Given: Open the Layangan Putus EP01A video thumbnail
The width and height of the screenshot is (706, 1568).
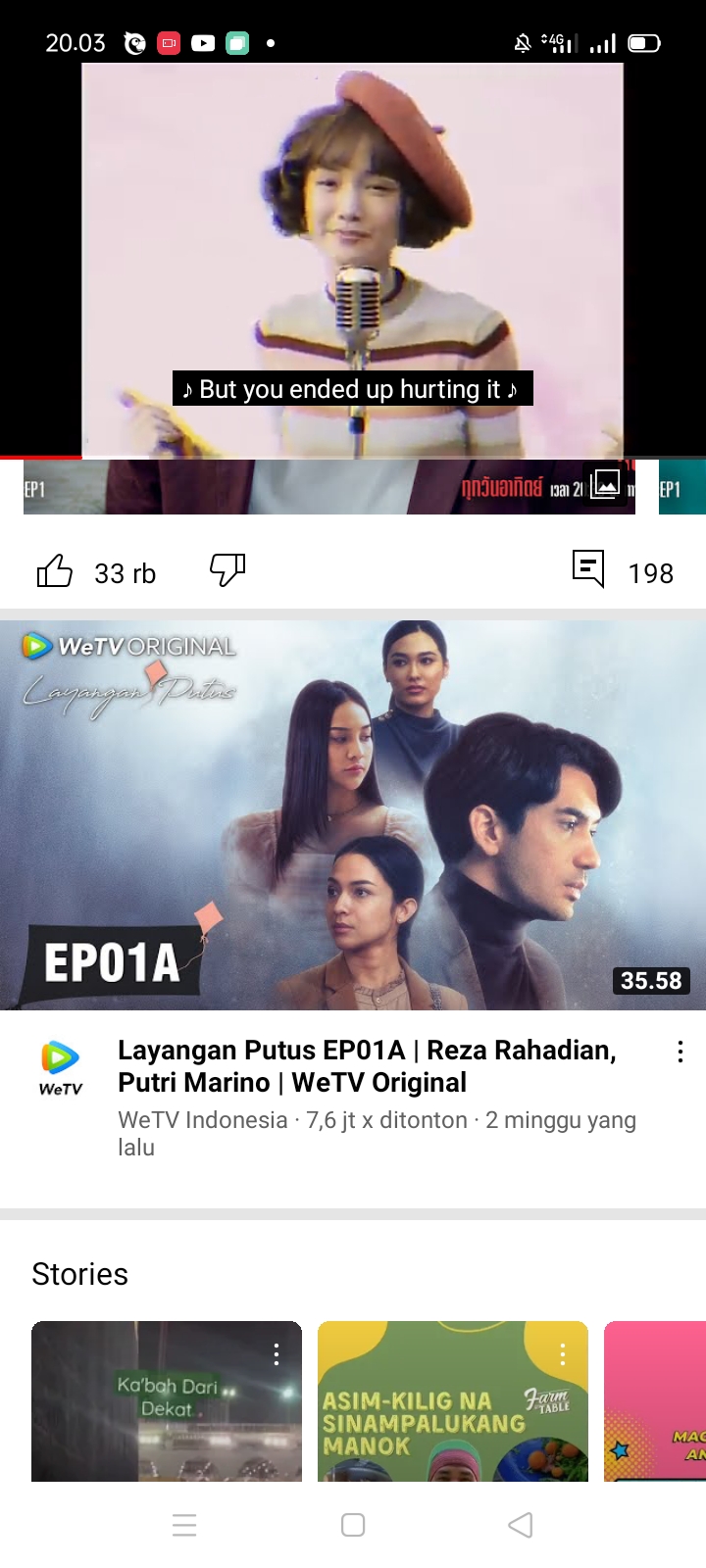Looking at the screenshot, I should pos(353,814).
